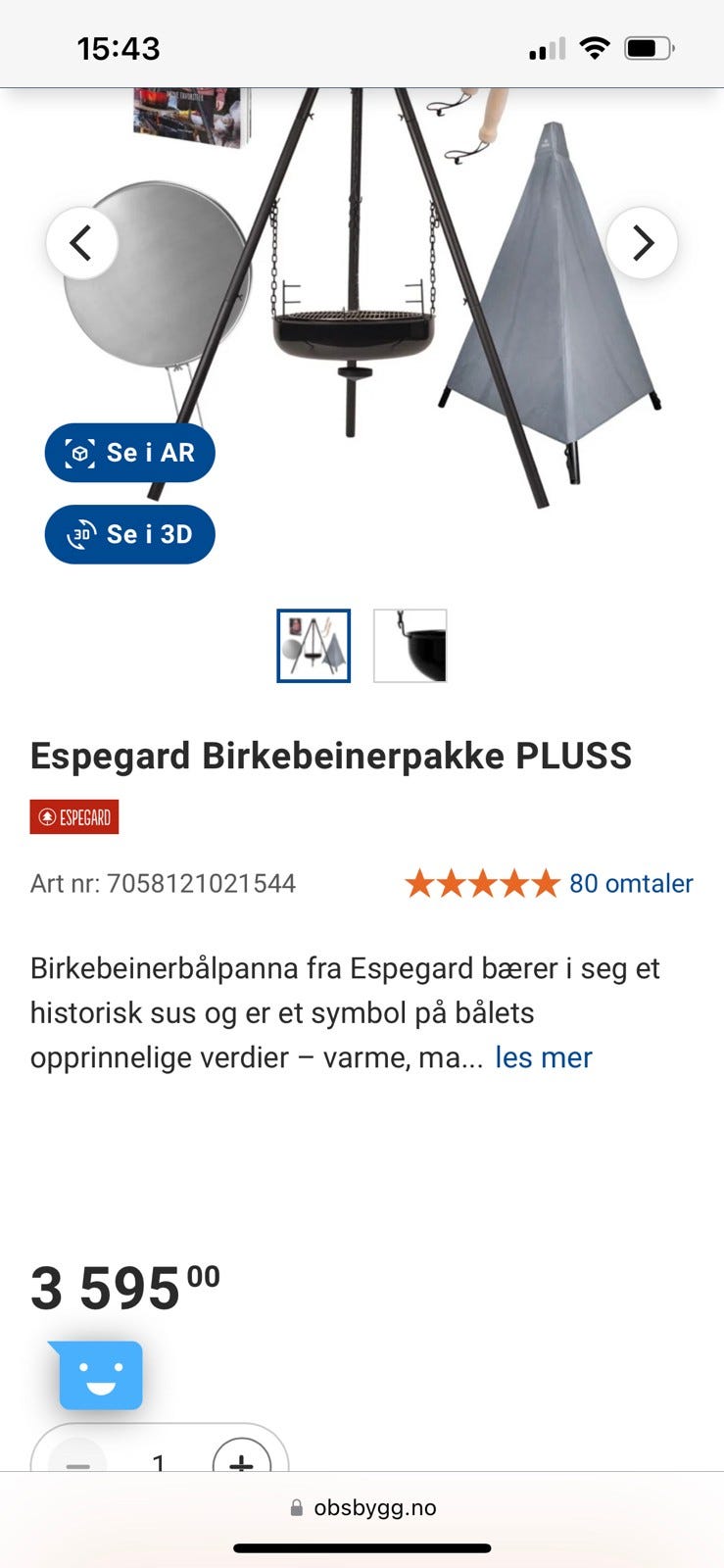Expand the description with 'les mer'

point(543,1057)
